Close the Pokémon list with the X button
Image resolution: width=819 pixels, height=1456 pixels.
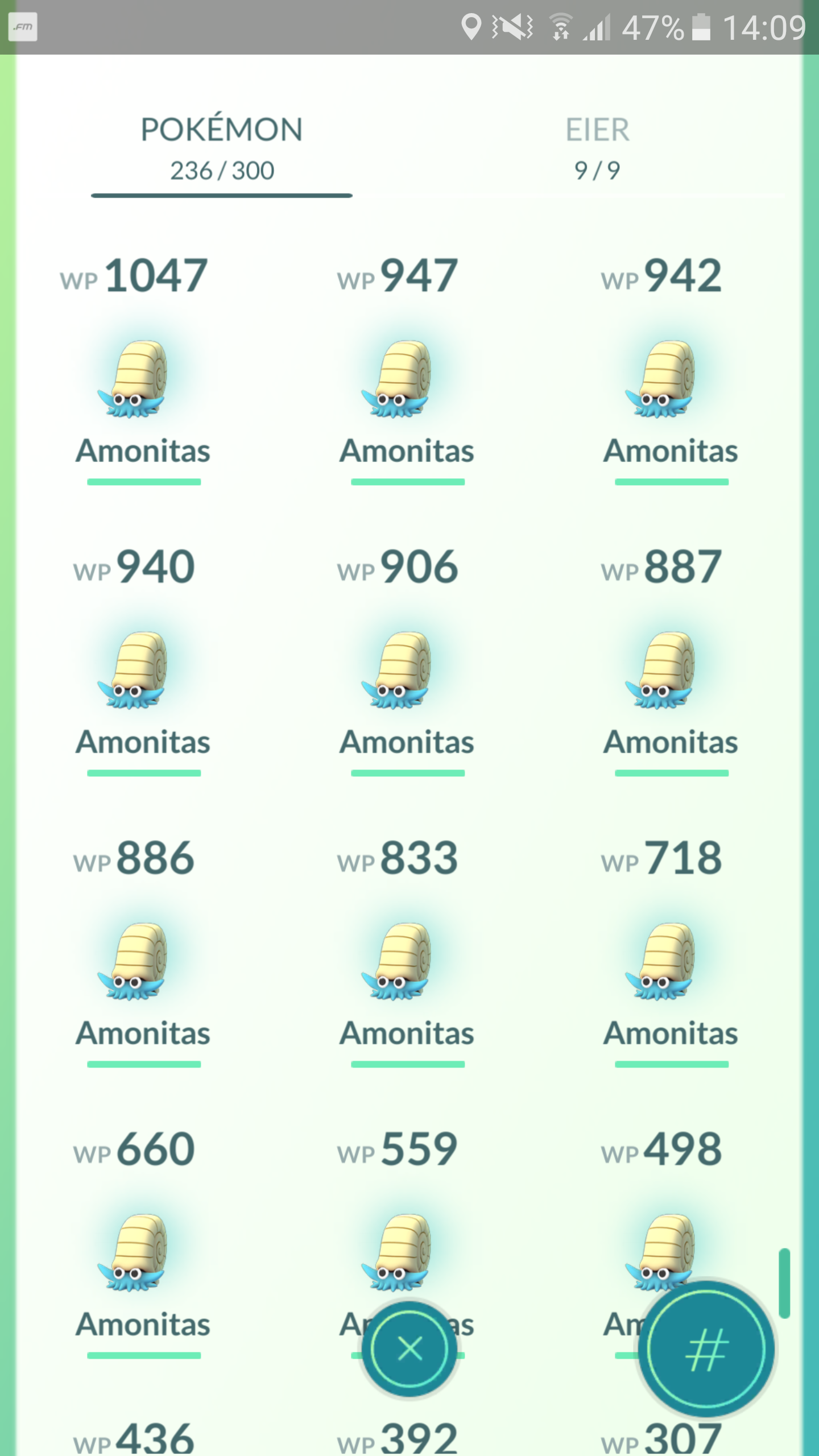[x=409, y=1349]
